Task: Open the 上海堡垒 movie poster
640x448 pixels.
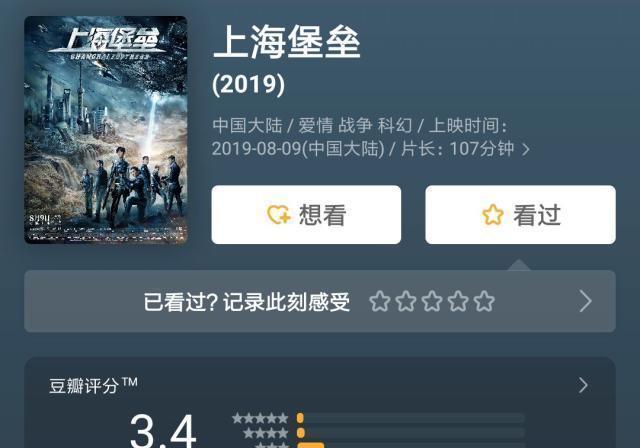Action: point(105,129)
